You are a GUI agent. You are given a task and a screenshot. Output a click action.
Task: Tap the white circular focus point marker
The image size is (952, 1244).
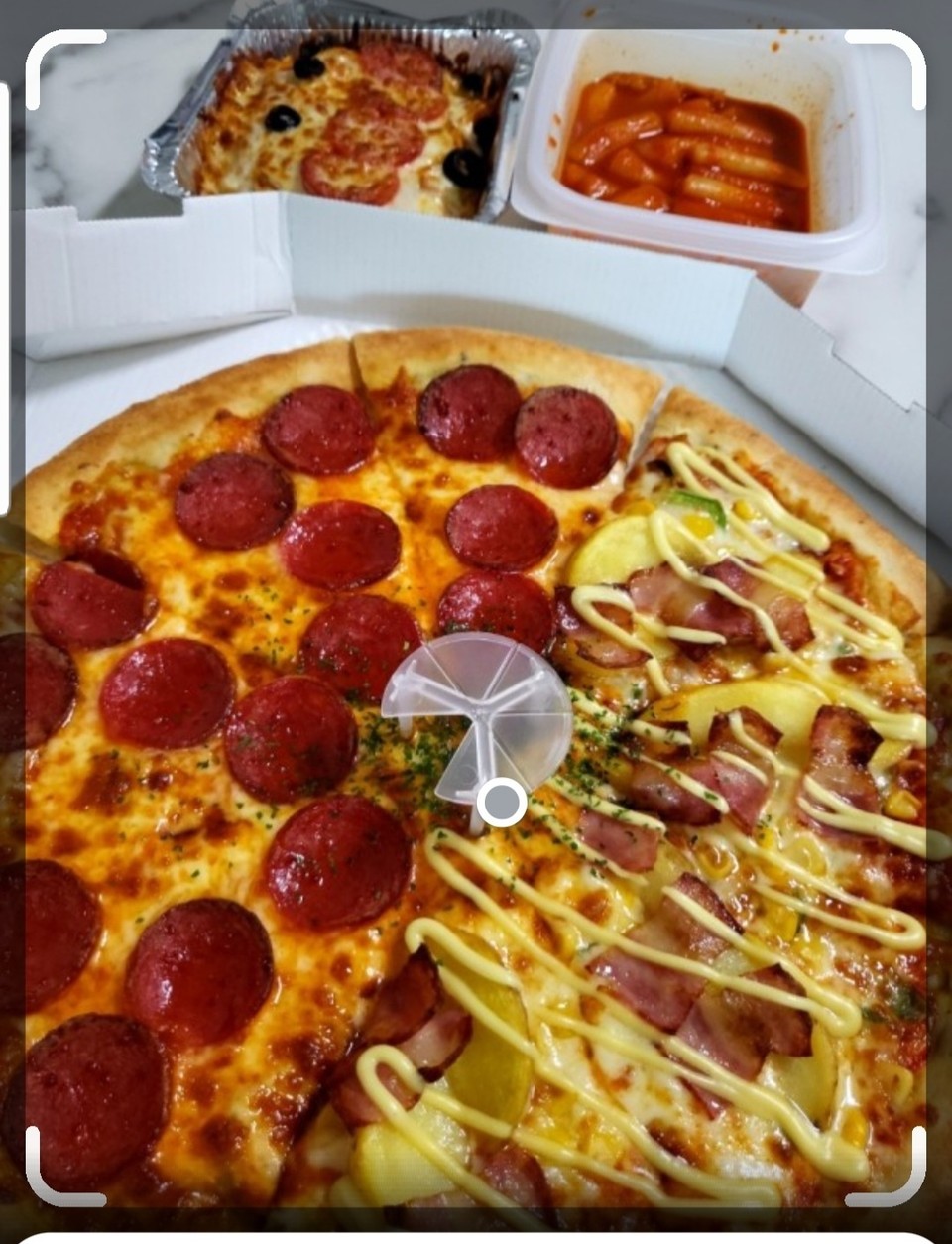click(x=502, y=801)
